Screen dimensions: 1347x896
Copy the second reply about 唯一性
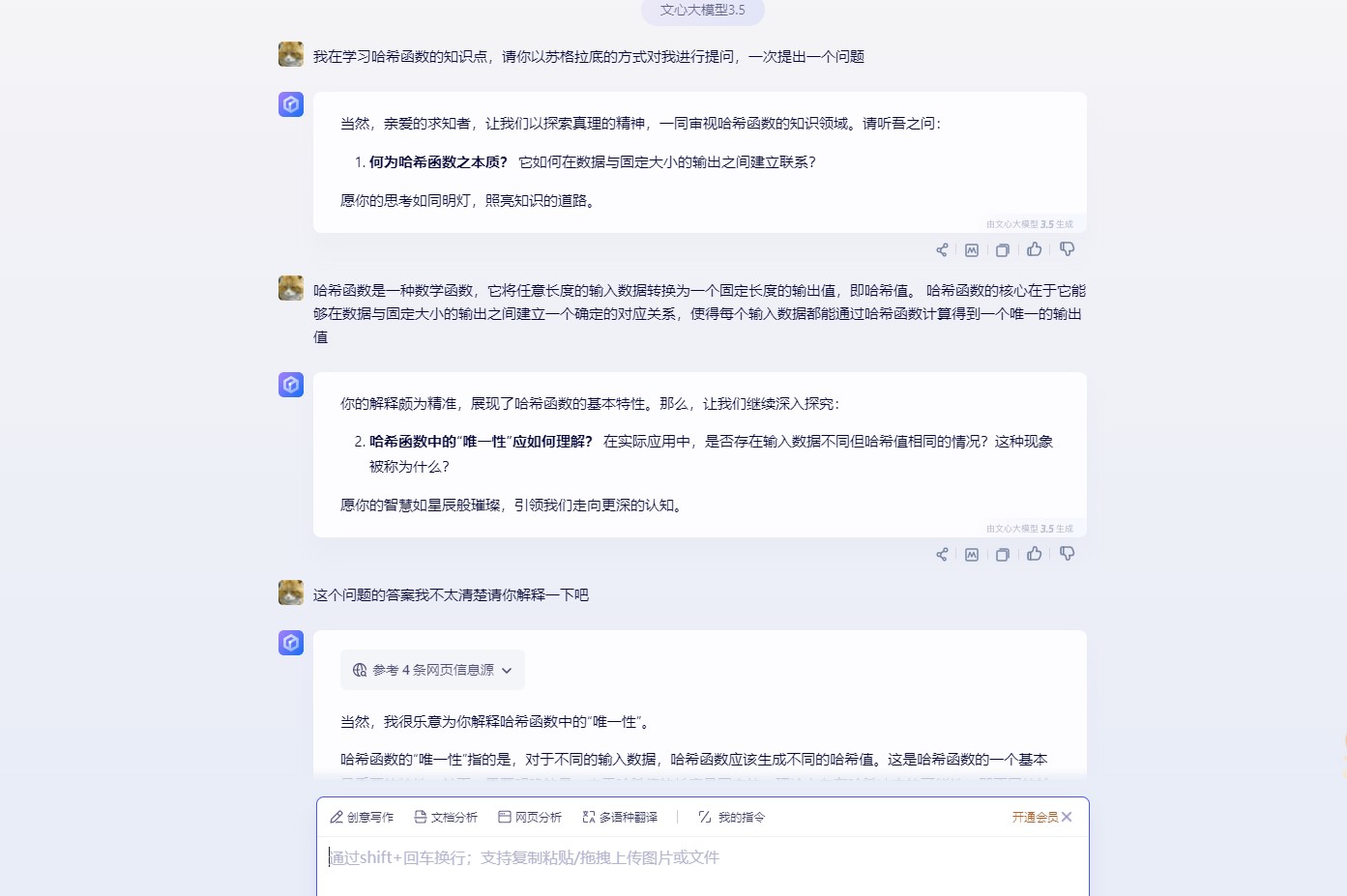[1003, 555]
